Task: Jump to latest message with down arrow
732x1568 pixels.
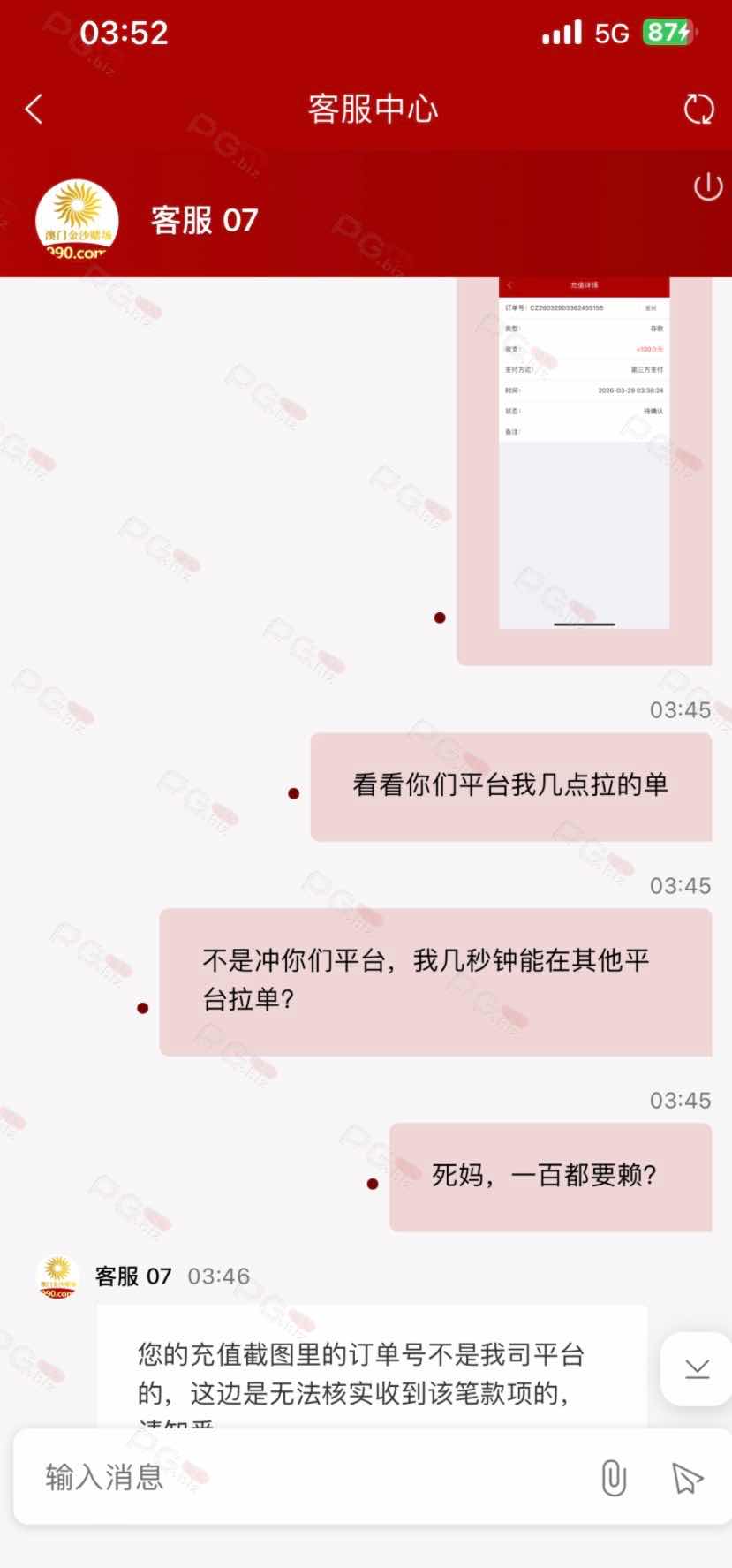Action: point(697,1369)
